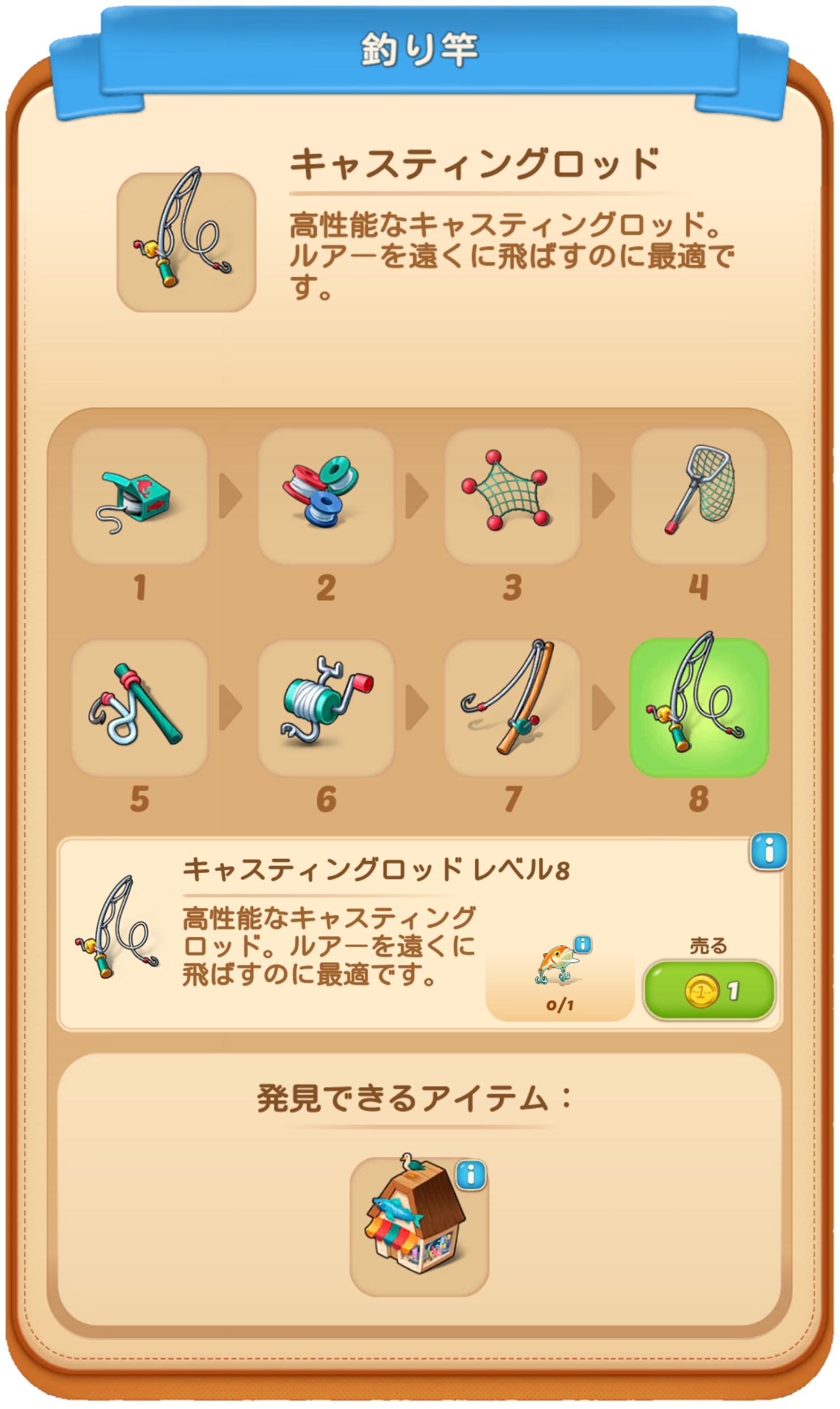840x1409 pixels.
Task: Select the level 3 star-shaped net
Action: point(512,496)
